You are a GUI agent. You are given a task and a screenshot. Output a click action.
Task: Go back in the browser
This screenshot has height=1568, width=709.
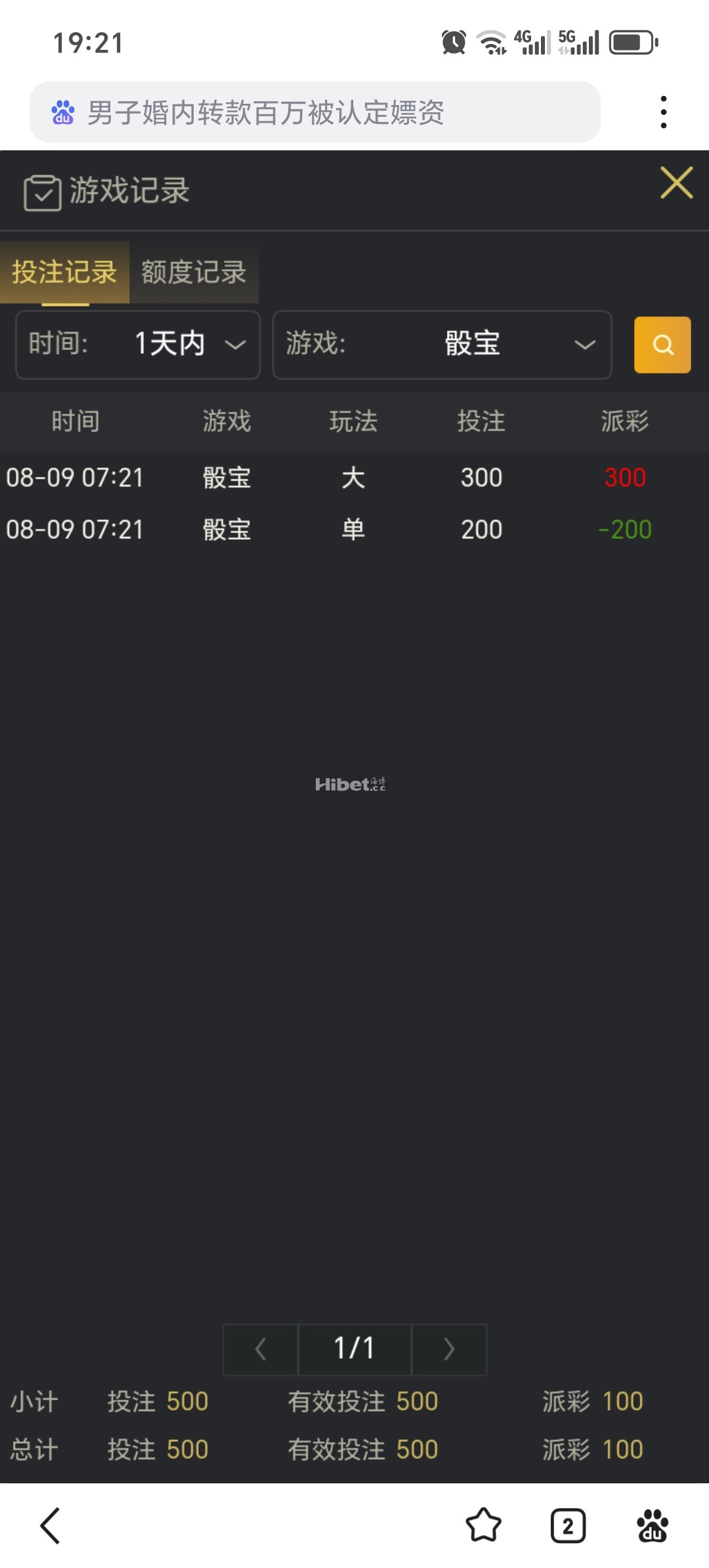pos(51,1525)
